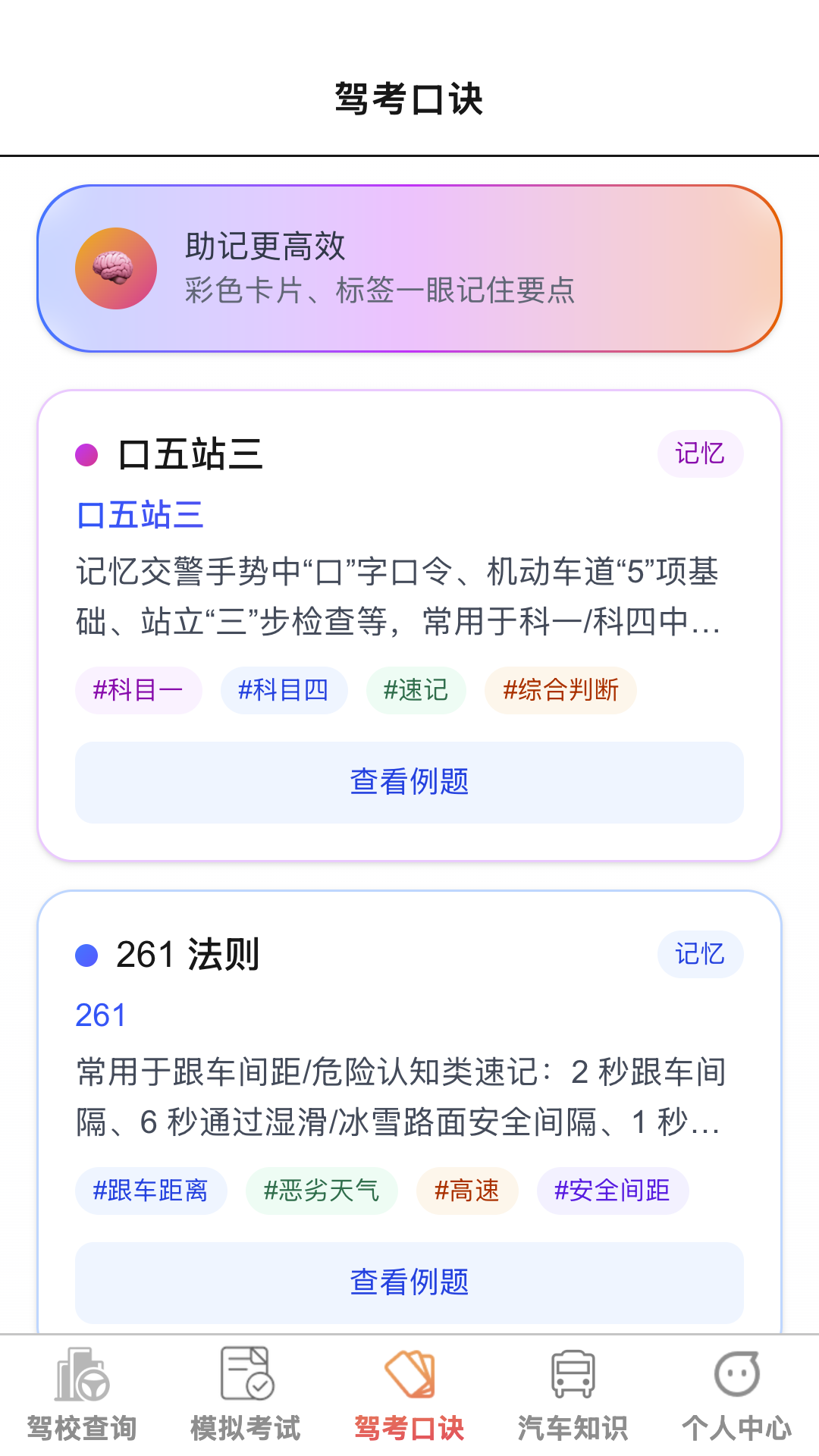Choose the #恶劣天气 tag
Screen dimensions: 819x1456
[x=322, y=1191]
